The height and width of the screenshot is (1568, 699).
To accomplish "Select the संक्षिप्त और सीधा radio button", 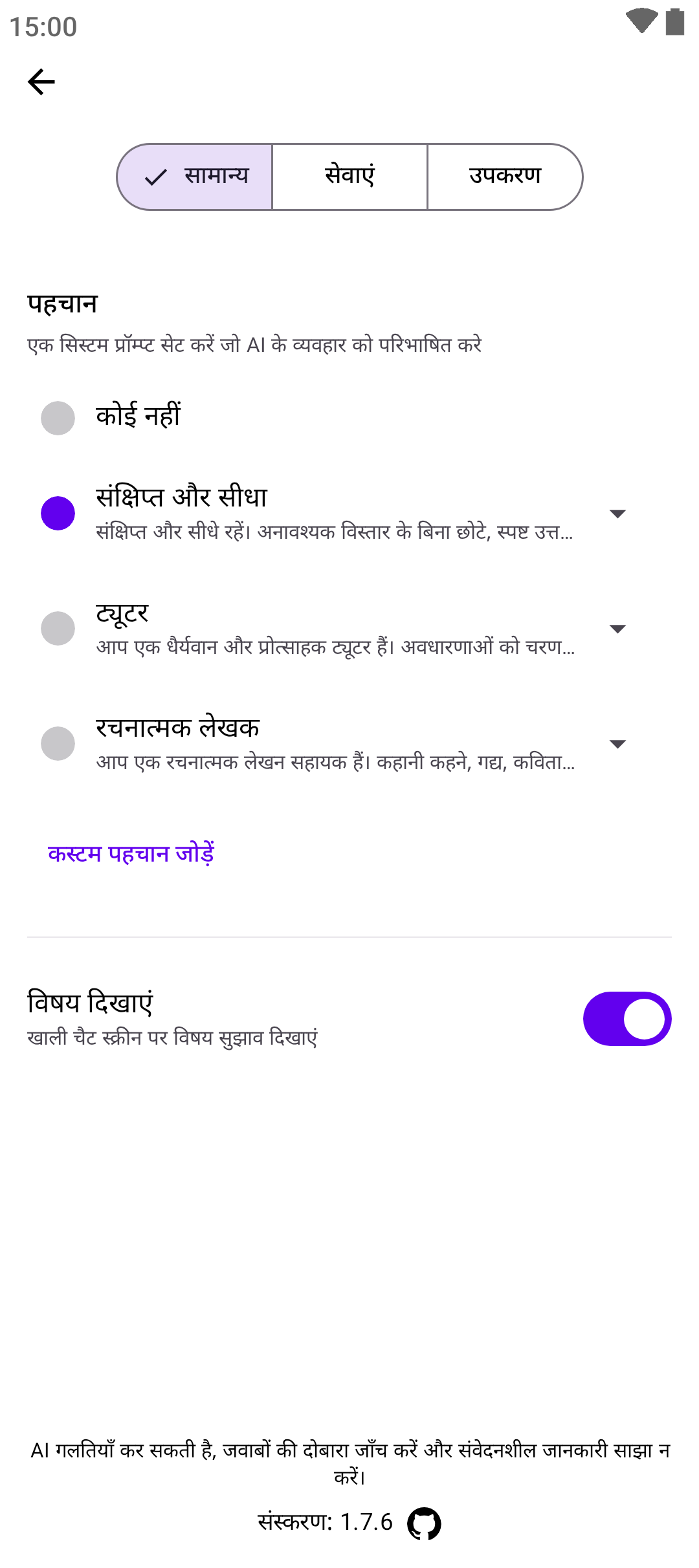I will click(x=58, y=514).
